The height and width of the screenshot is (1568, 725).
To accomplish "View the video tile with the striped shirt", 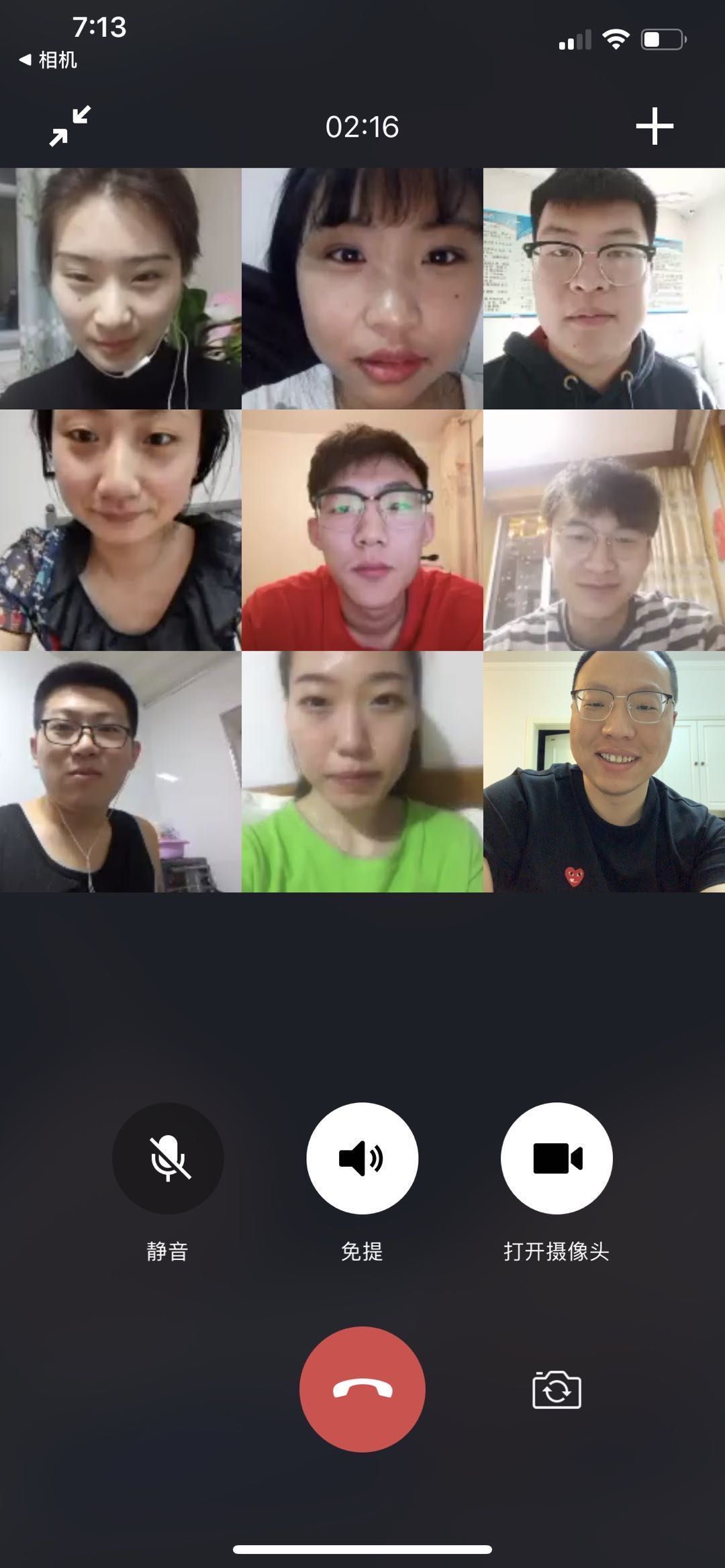I will (x=604, y=530).
